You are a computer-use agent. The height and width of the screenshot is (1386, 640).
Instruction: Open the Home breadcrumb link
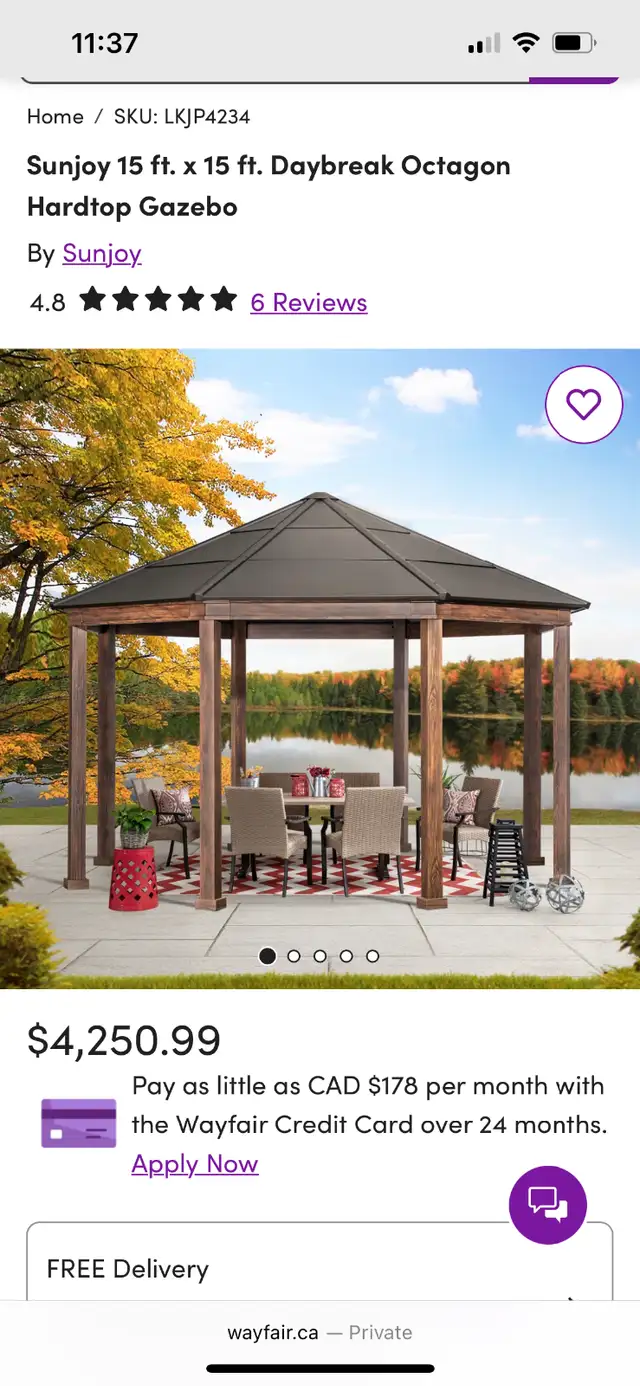click(x=55, y=116)
